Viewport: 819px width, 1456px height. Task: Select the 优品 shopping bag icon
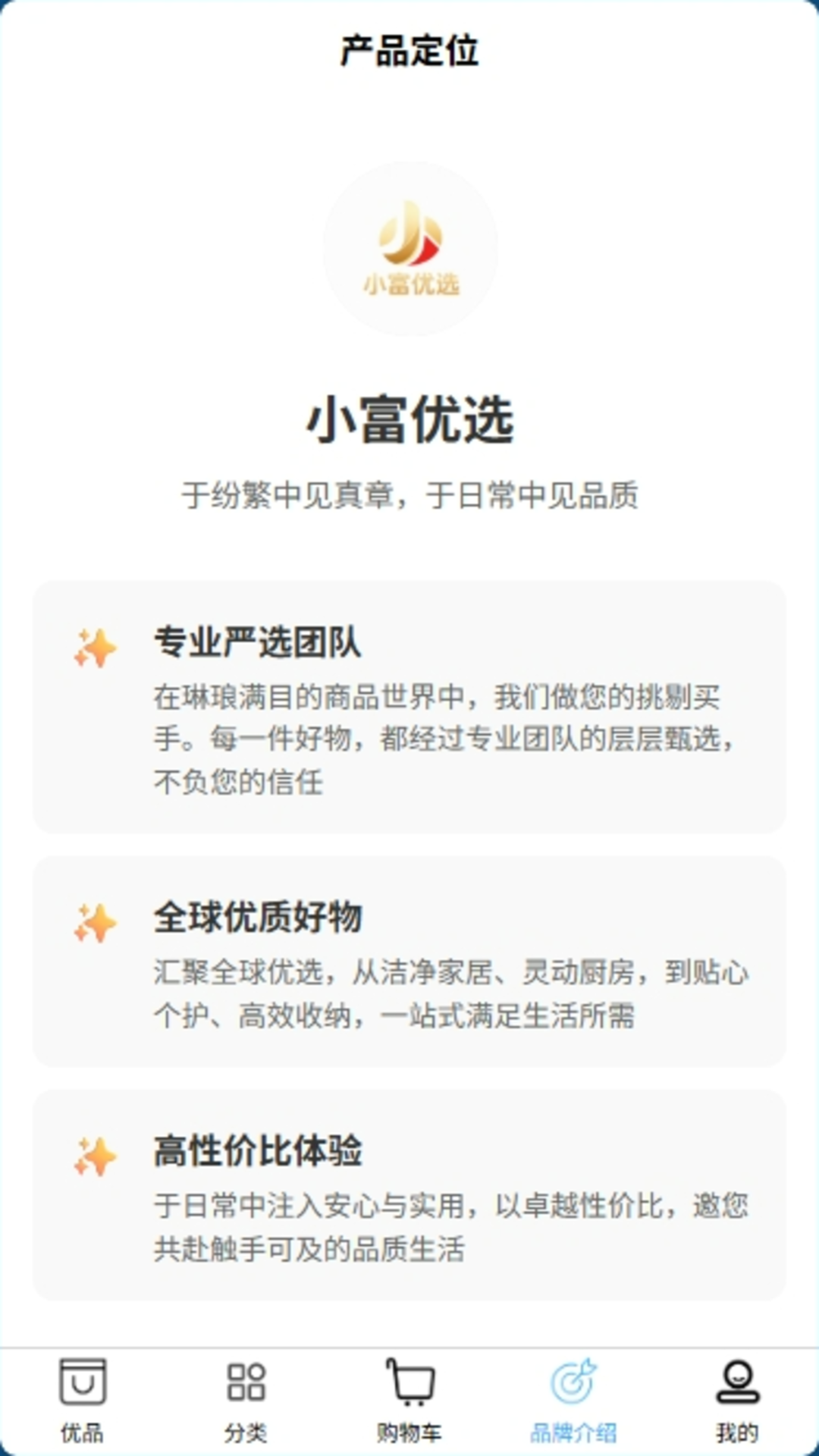click(x=82, y=1382)
